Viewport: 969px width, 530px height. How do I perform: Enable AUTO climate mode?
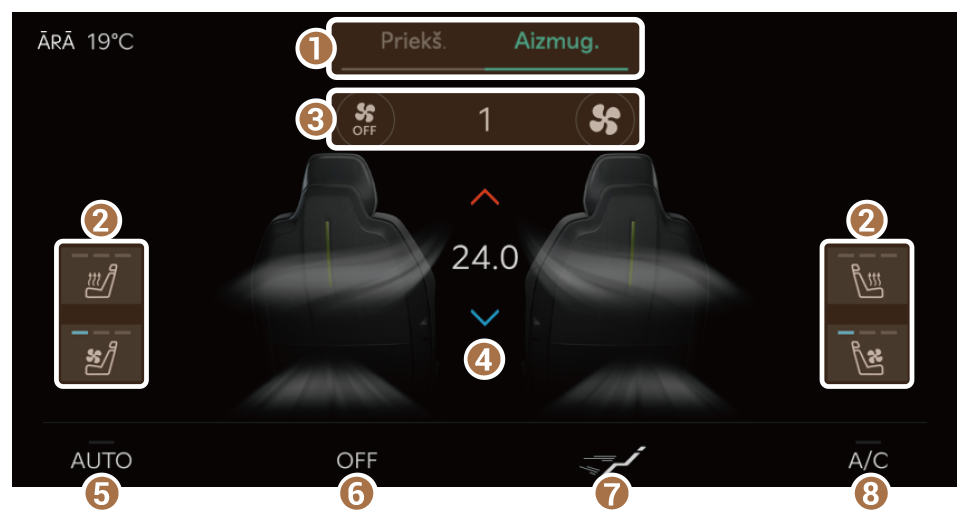point(101,460)
